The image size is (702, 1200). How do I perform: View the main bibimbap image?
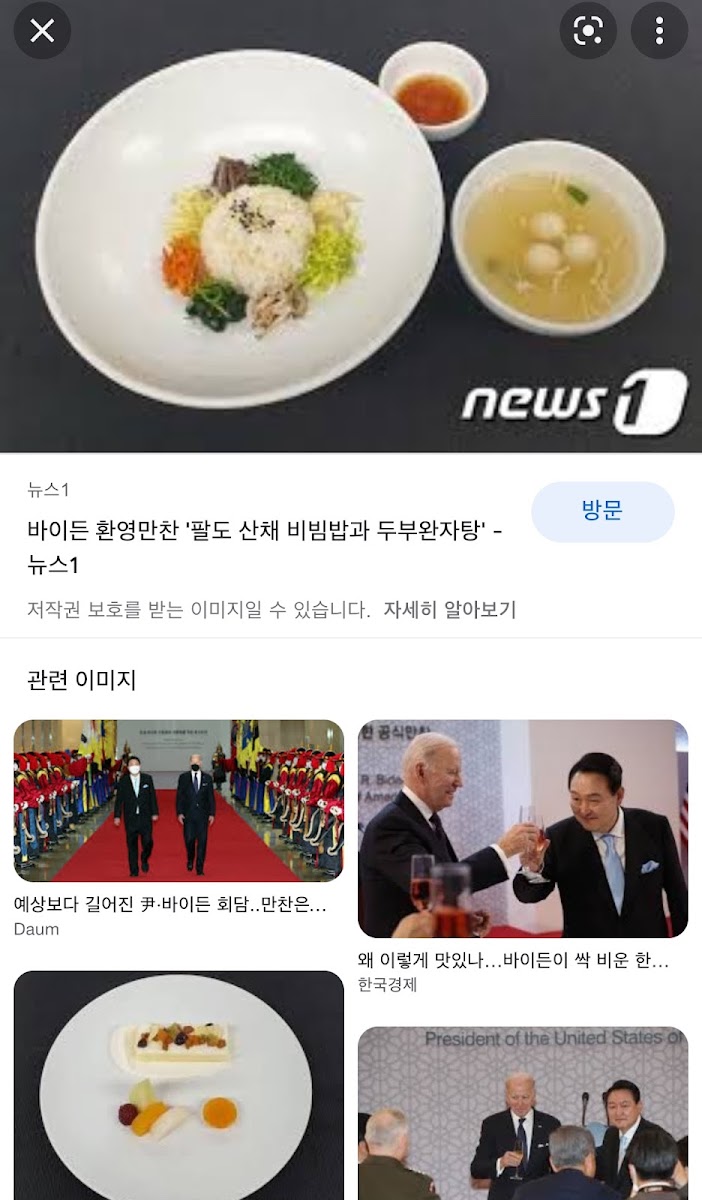coord(351,226)
